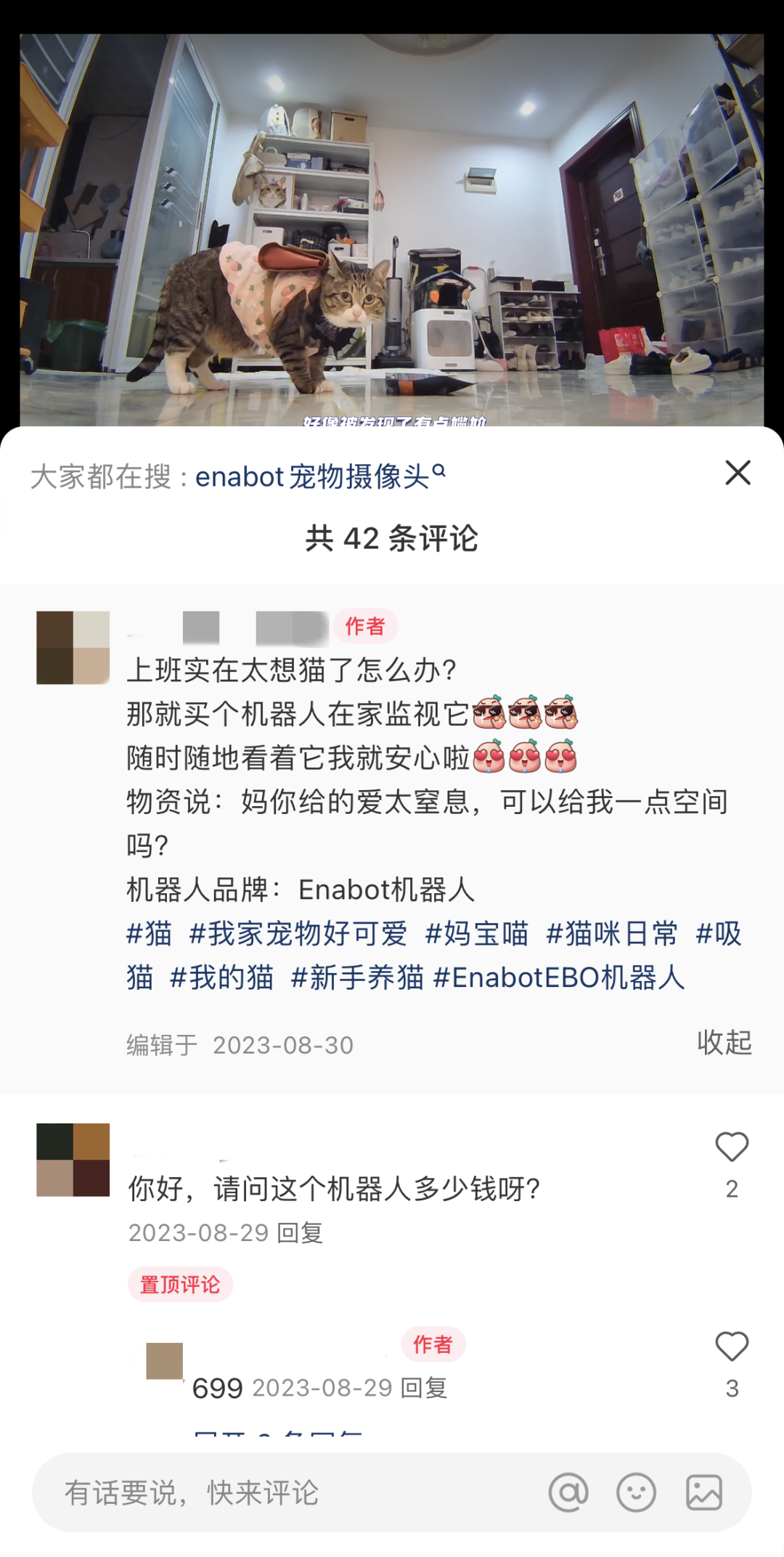
Task: Open hashtag #我的猫
Action: pyautogui.click(x=221, y=977)
